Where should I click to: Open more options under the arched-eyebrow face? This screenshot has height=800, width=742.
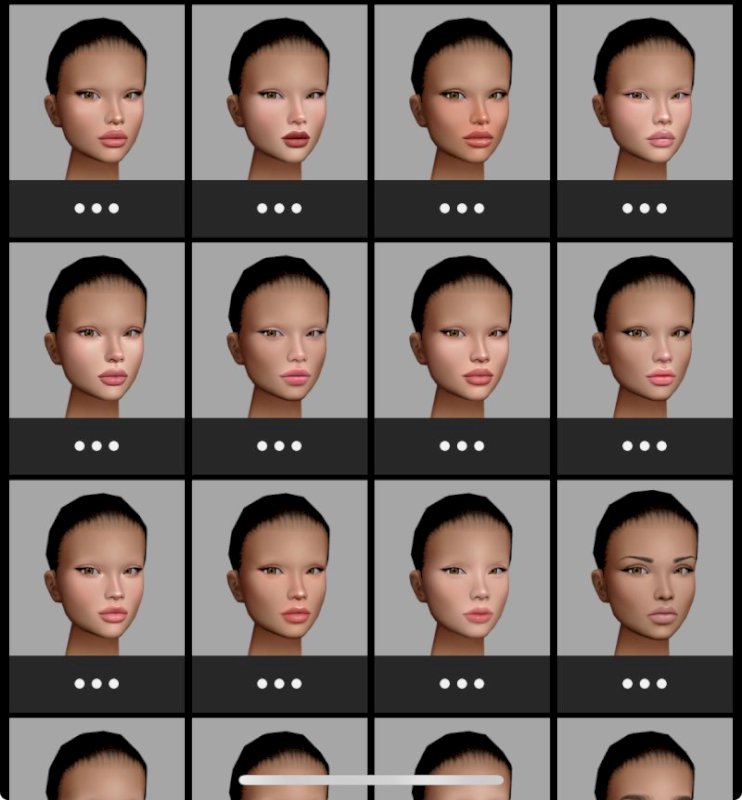tap(644, 684)
